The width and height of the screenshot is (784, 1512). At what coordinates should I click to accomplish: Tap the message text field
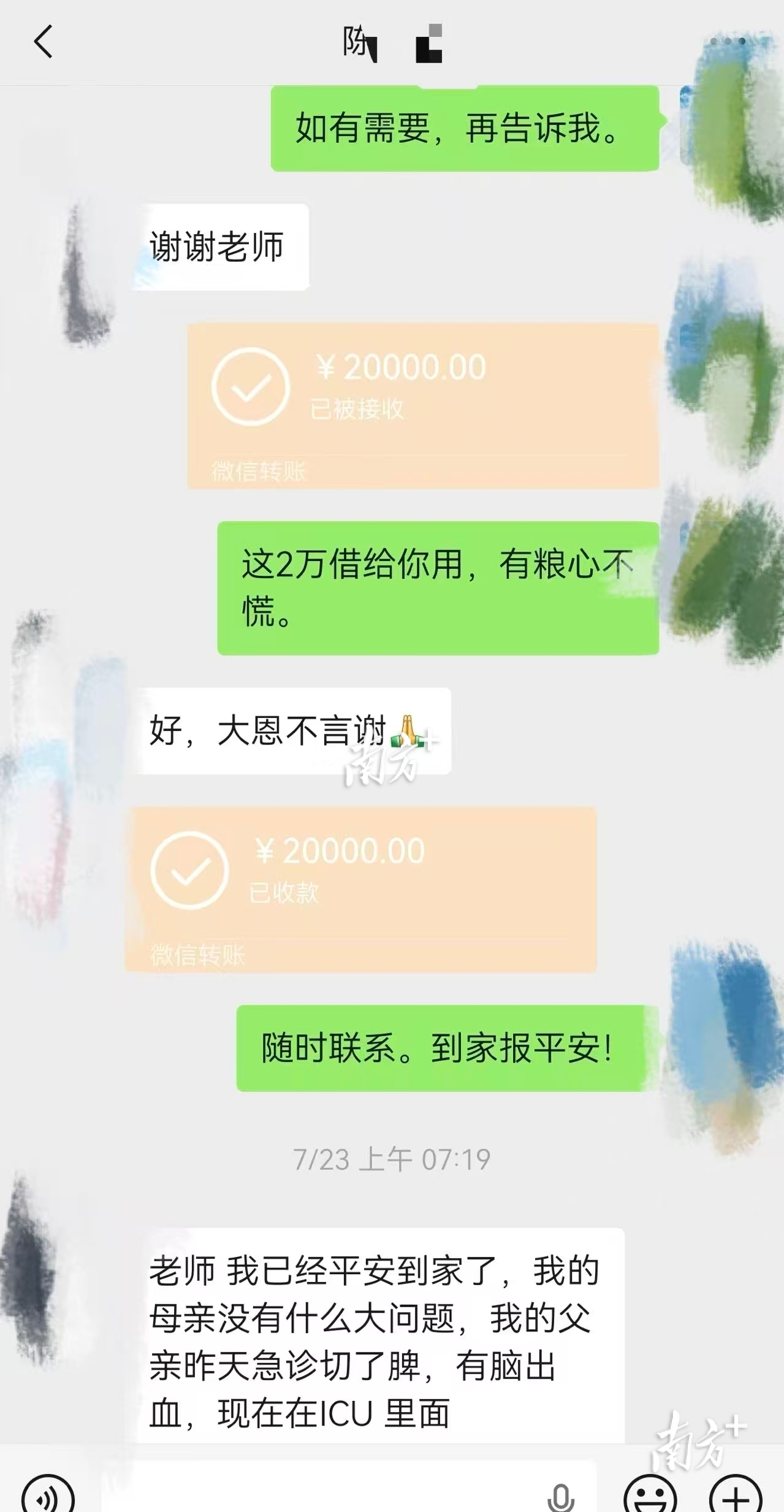[349, 1490]
